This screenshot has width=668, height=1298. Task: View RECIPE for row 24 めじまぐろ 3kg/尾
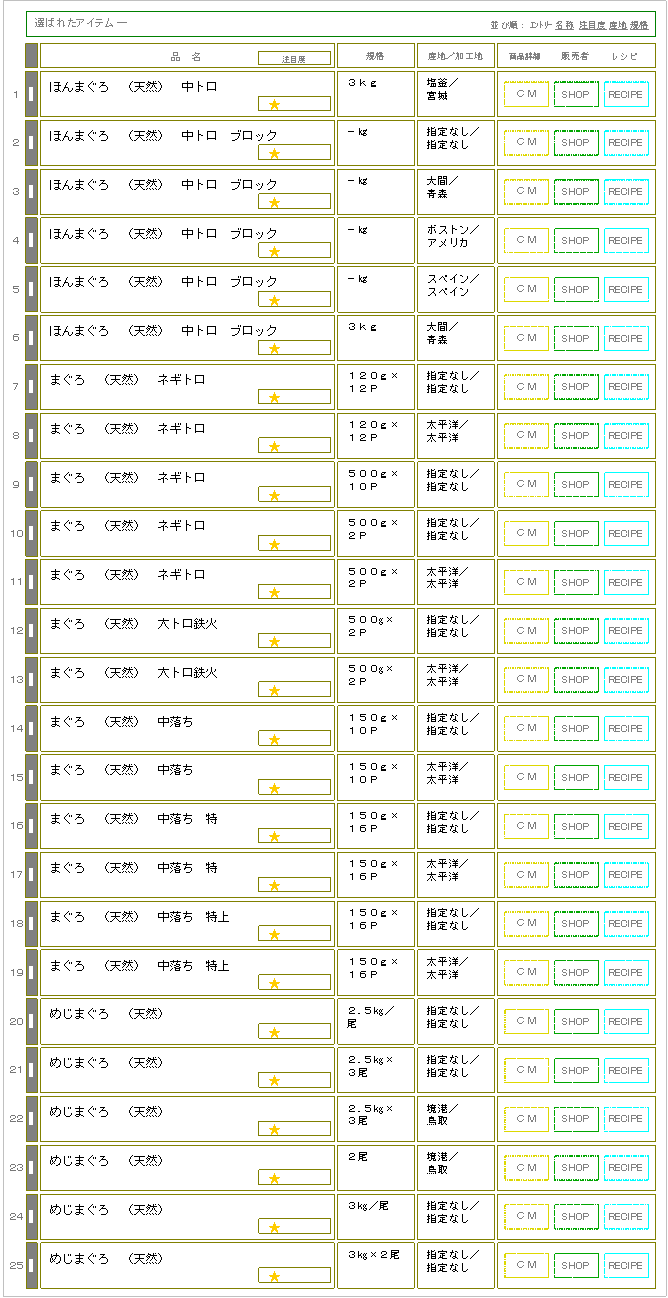click(x=626, y=1217)
